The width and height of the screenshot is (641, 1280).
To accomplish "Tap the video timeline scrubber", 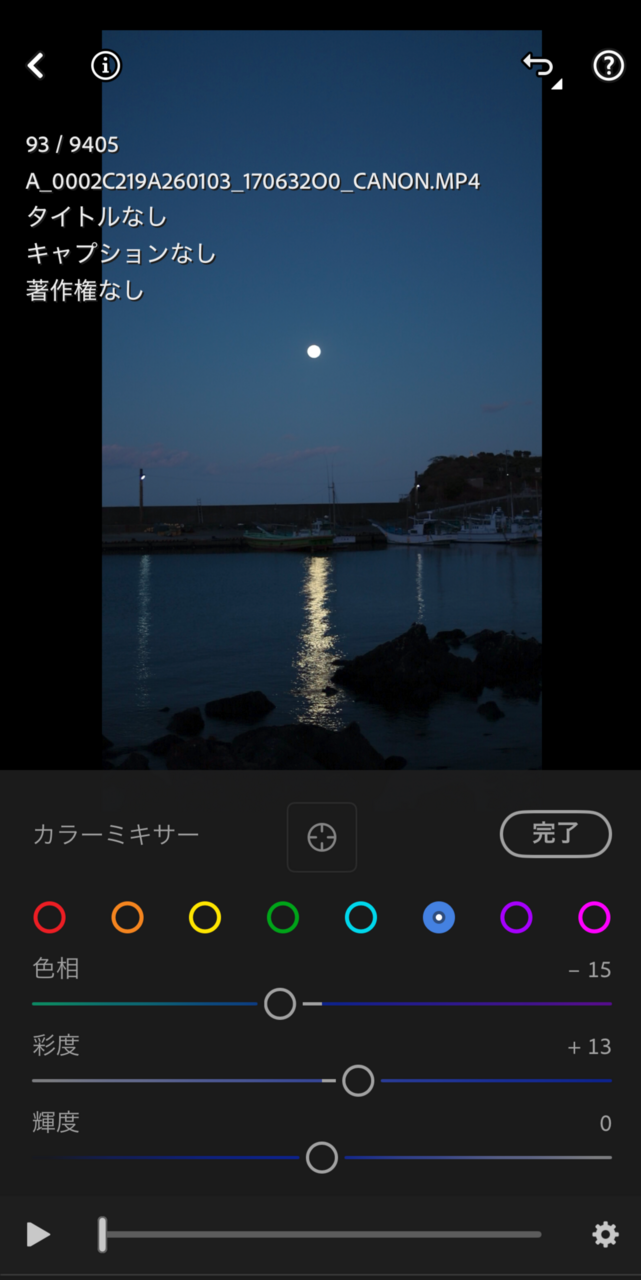I will (102, 1235).
